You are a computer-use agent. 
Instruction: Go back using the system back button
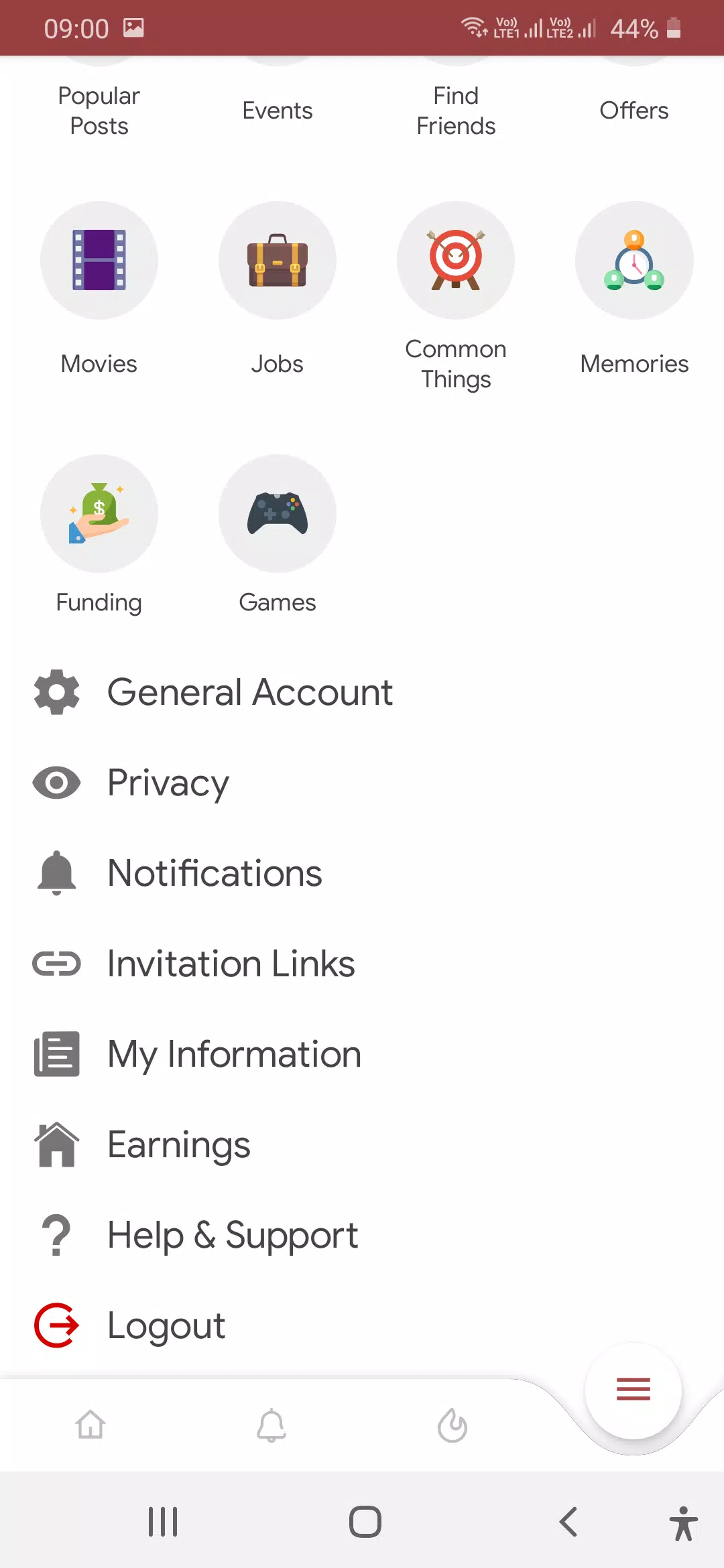pos(568,1521)
